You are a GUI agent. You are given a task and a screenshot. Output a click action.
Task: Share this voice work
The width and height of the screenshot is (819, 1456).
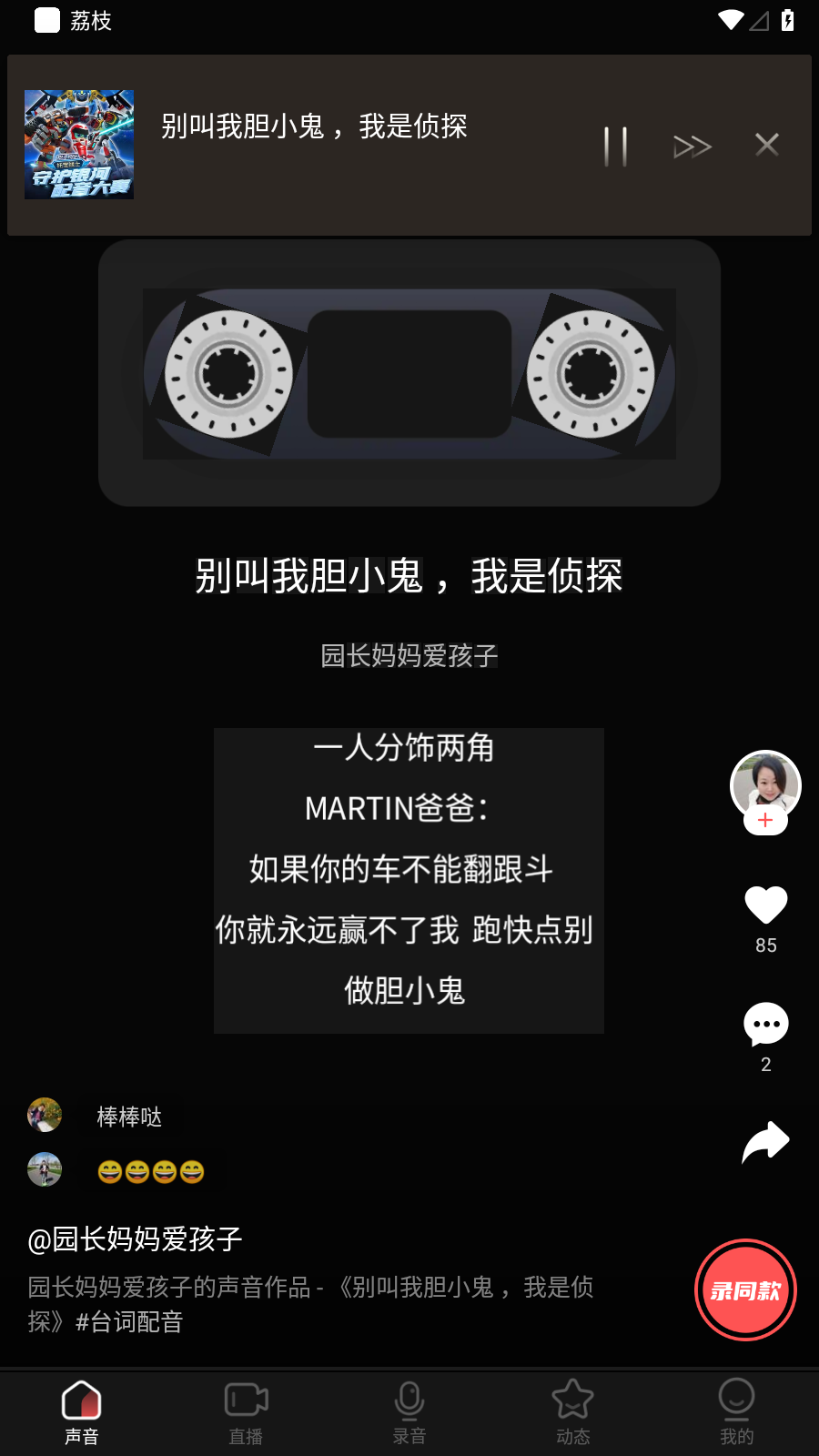[x=765, y=1142]
